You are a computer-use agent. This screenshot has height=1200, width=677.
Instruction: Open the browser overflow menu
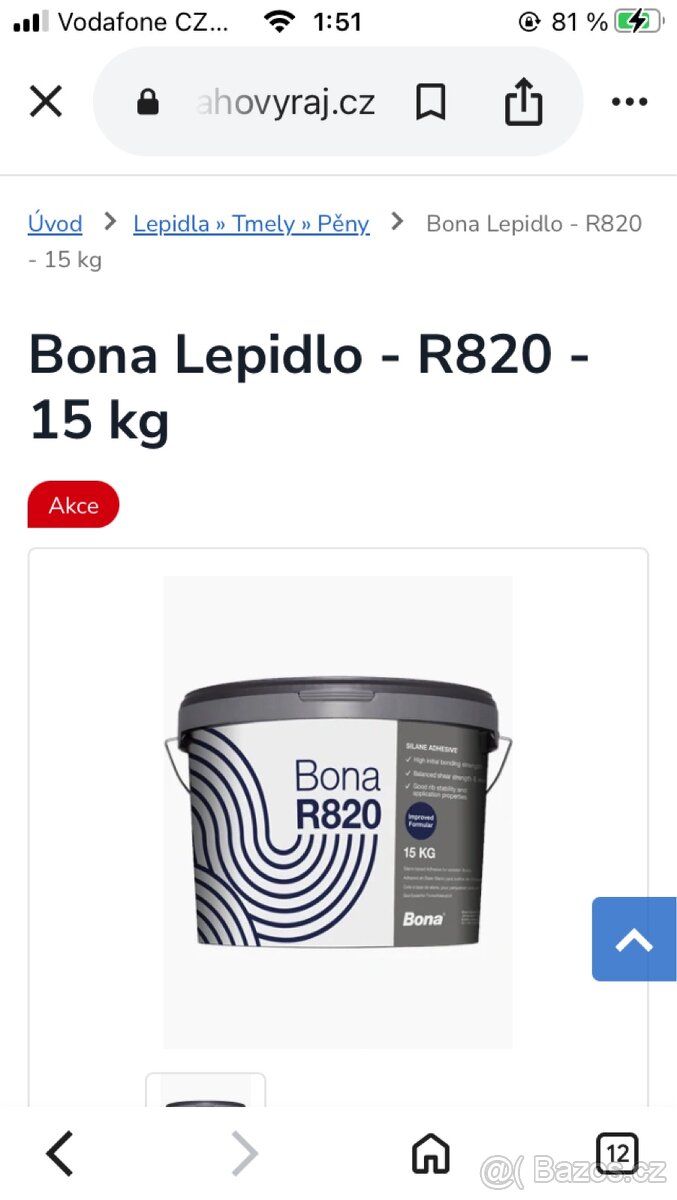point(629,102)
